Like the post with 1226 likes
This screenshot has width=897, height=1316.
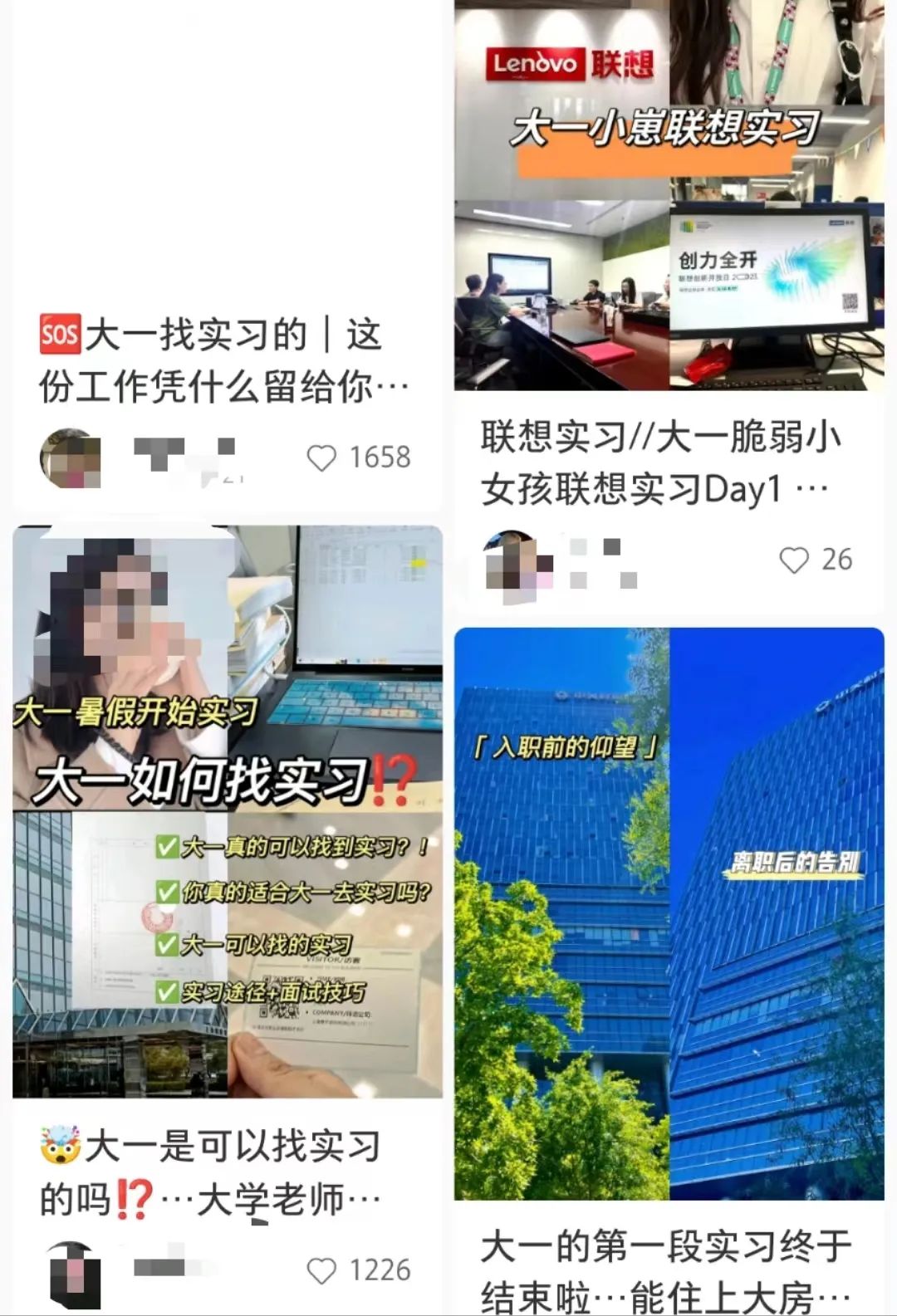(322, 1270)
